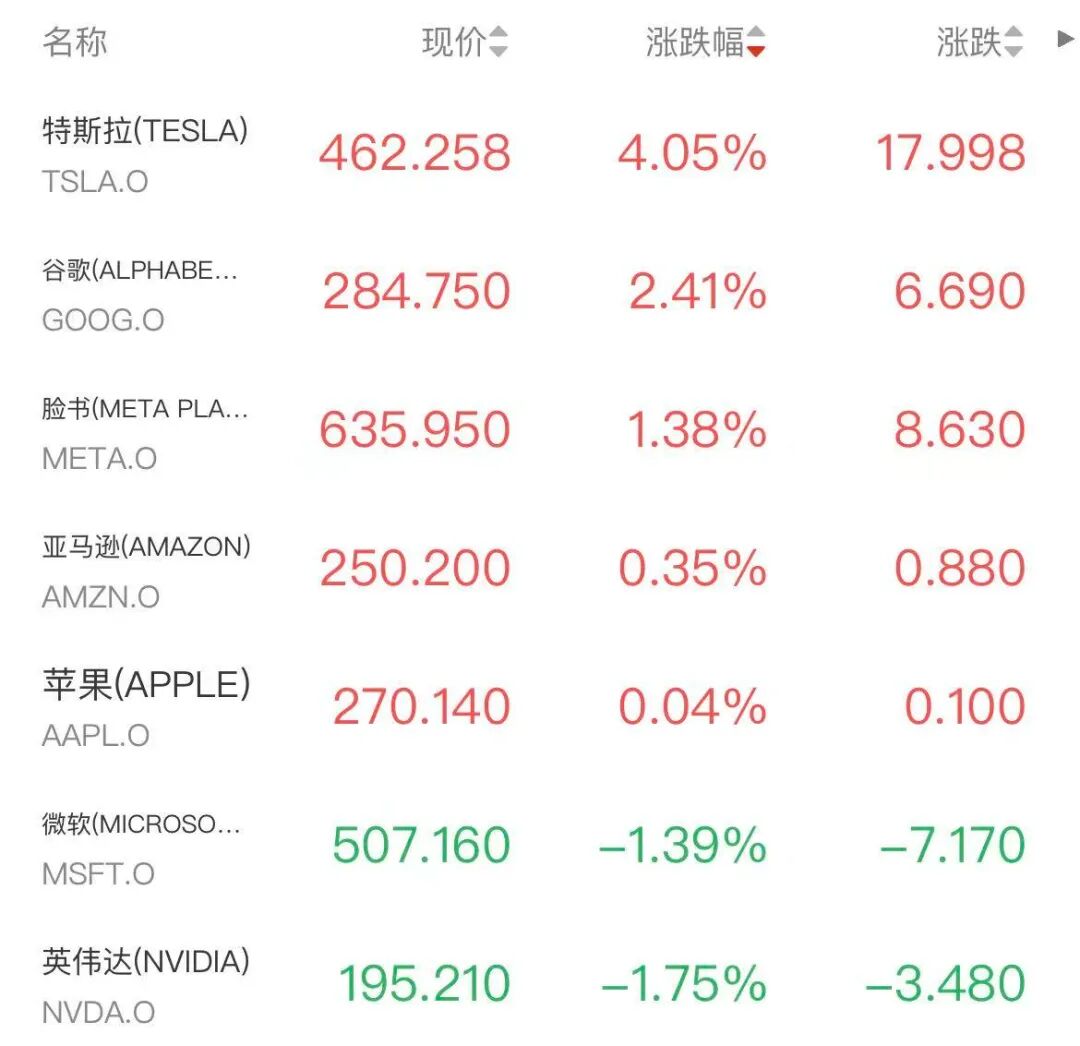Sort the list by 涨跌幅 column
1080x1046 pixels.
[704, 42]
